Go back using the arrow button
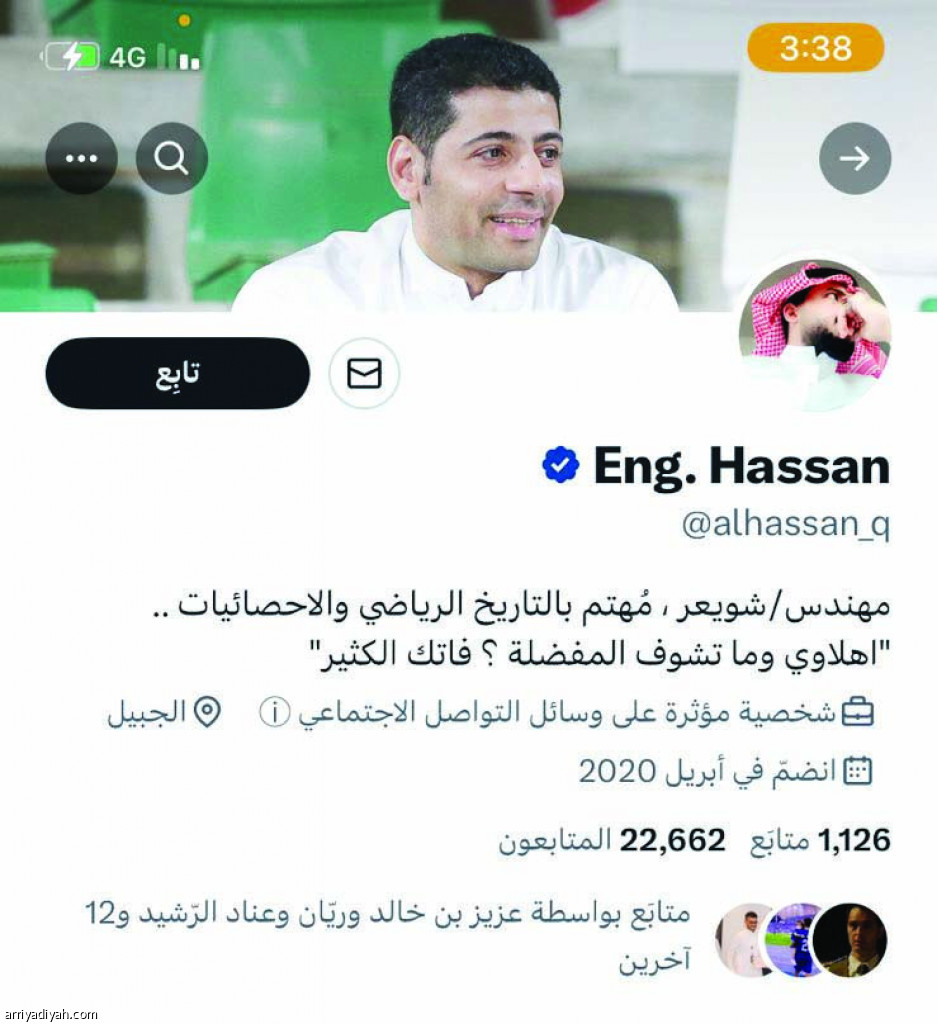The image size is (937, 1024). pyautogui.click(x=854, y=158)
